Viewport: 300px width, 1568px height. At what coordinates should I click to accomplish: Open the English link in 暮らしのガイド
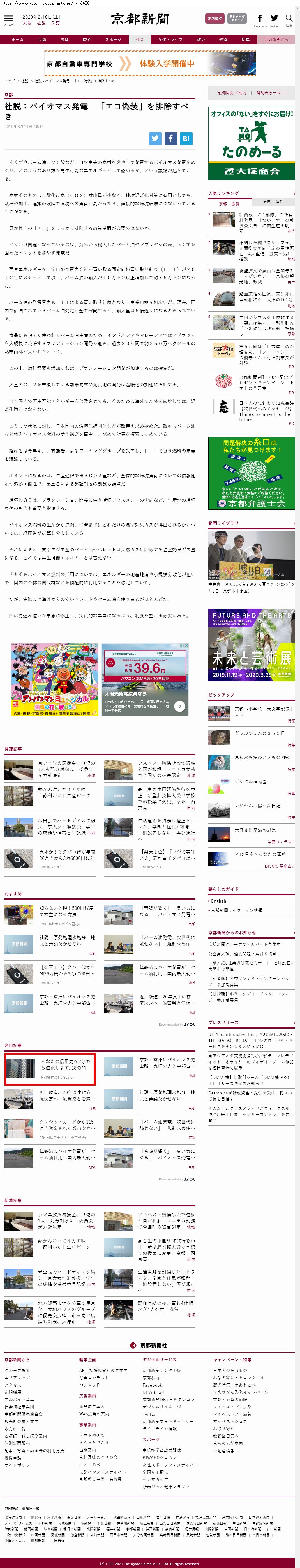click(x=218, y=901)
